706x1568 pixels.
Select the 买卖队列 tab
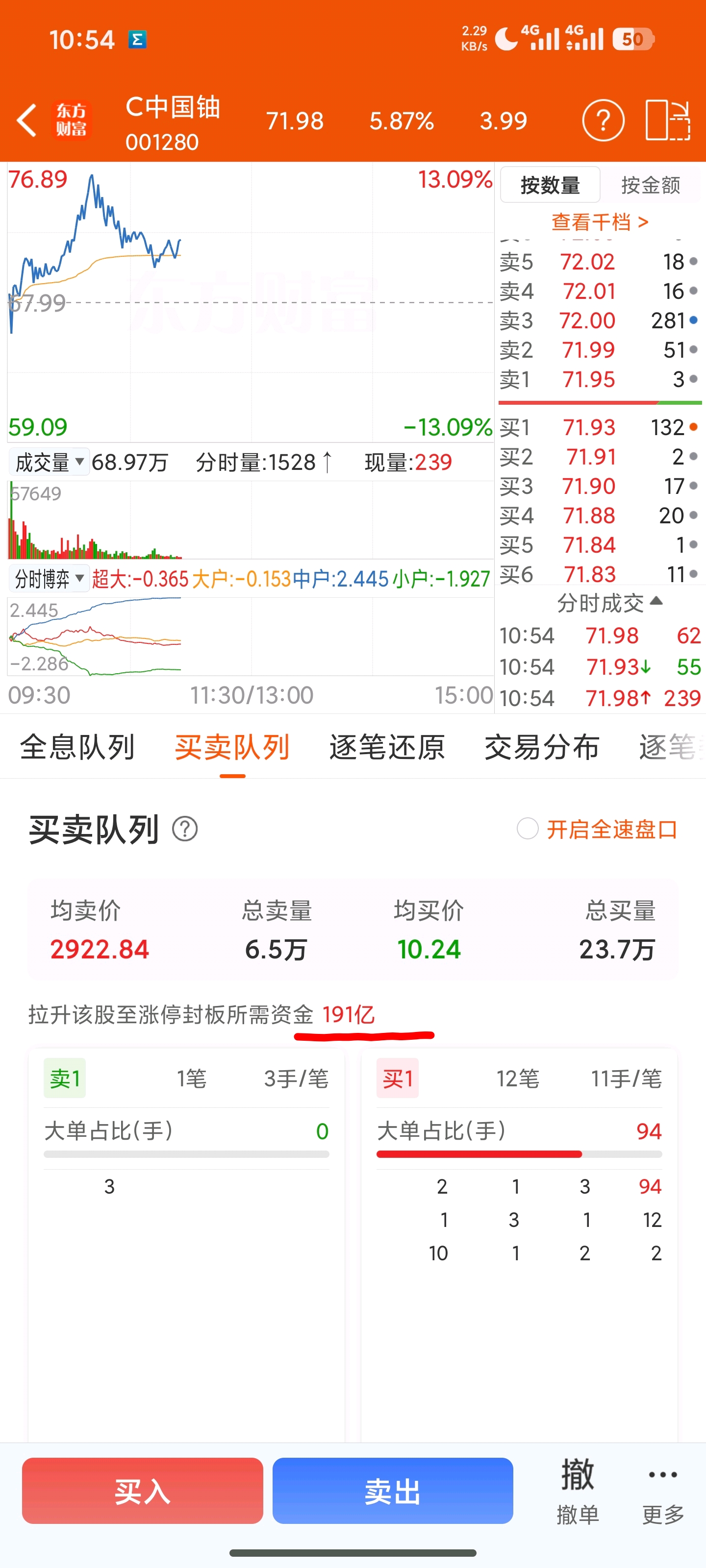[232, 747]
